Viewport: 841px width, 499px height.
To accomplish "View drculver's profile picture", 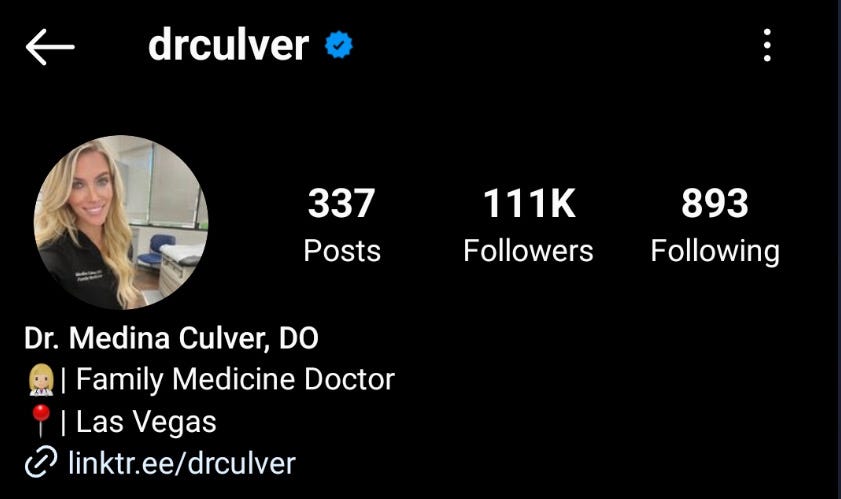I will click(x=121, y=222).
